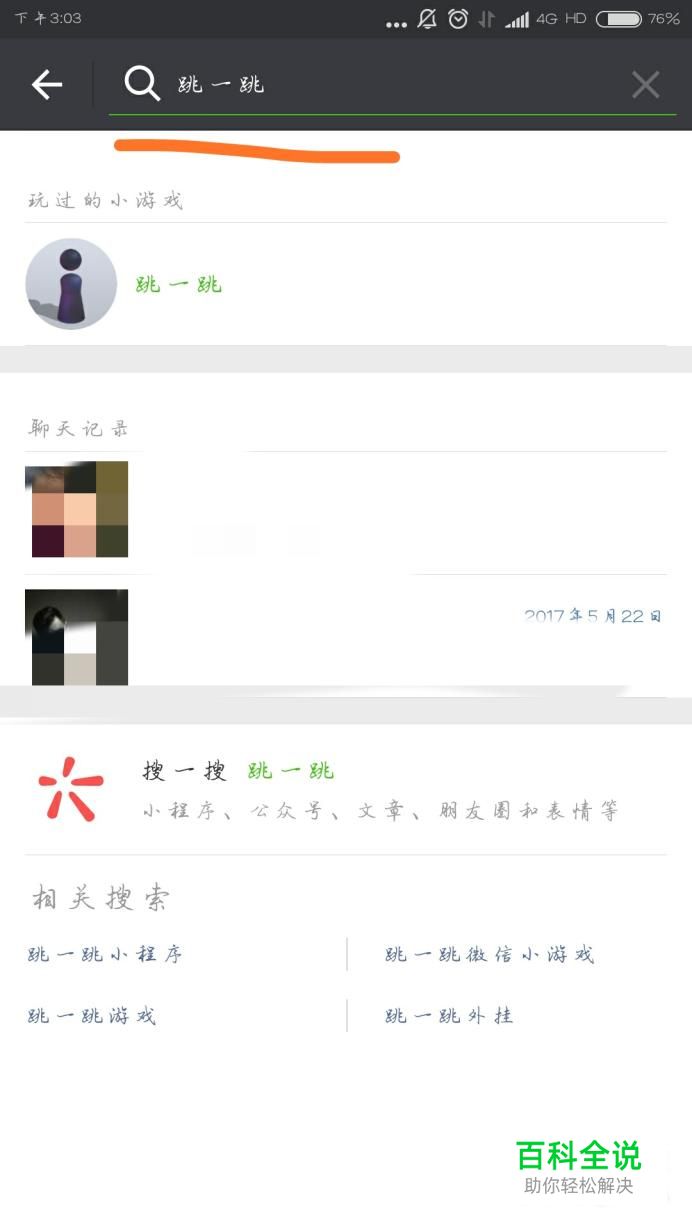The height and width of the screenshot is (1230, 692).
Task: Search for 跳一跳小程序
Action: (x=106, y=954)
